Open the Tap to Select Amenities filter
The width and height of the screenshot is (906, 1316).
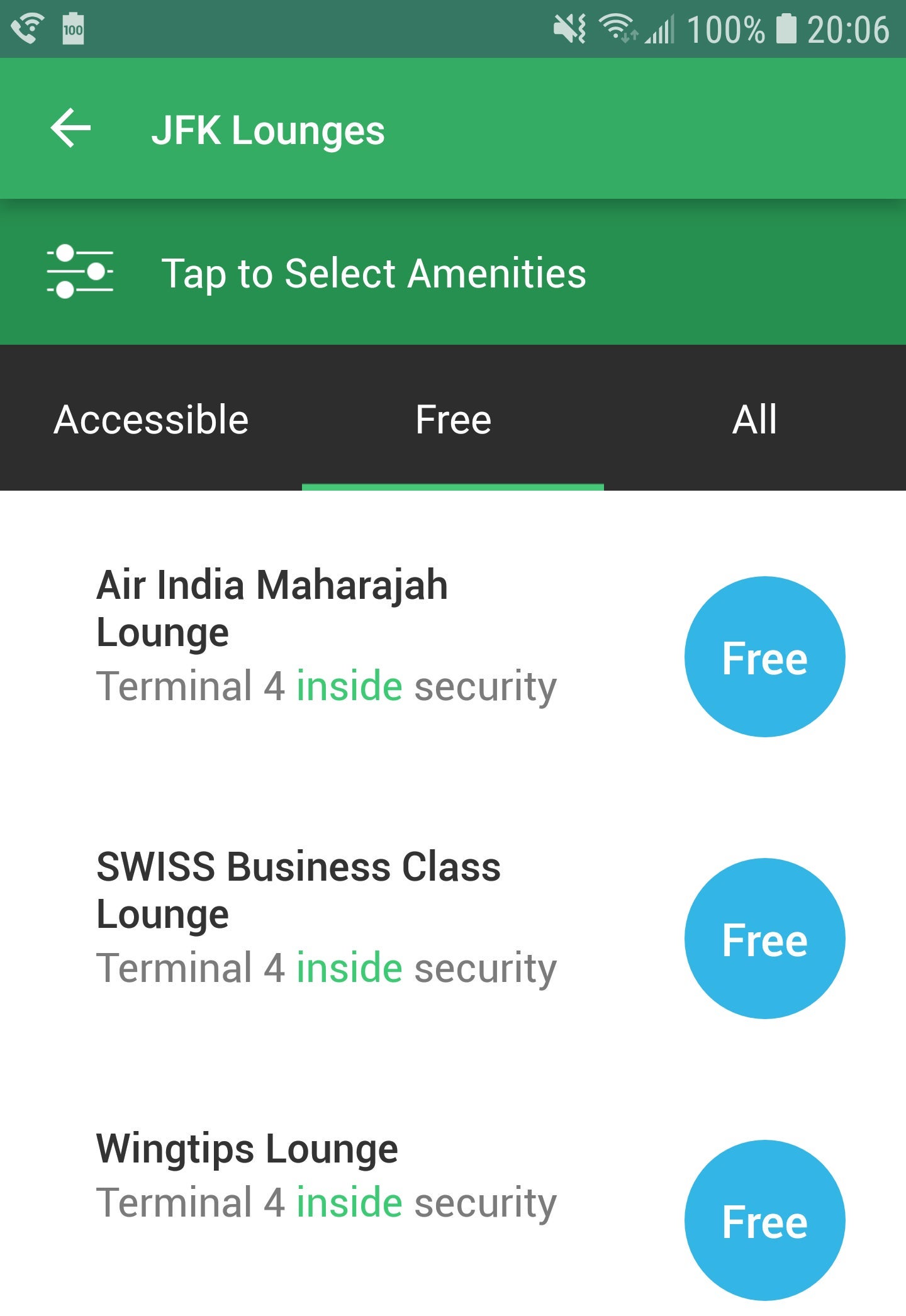374,273
